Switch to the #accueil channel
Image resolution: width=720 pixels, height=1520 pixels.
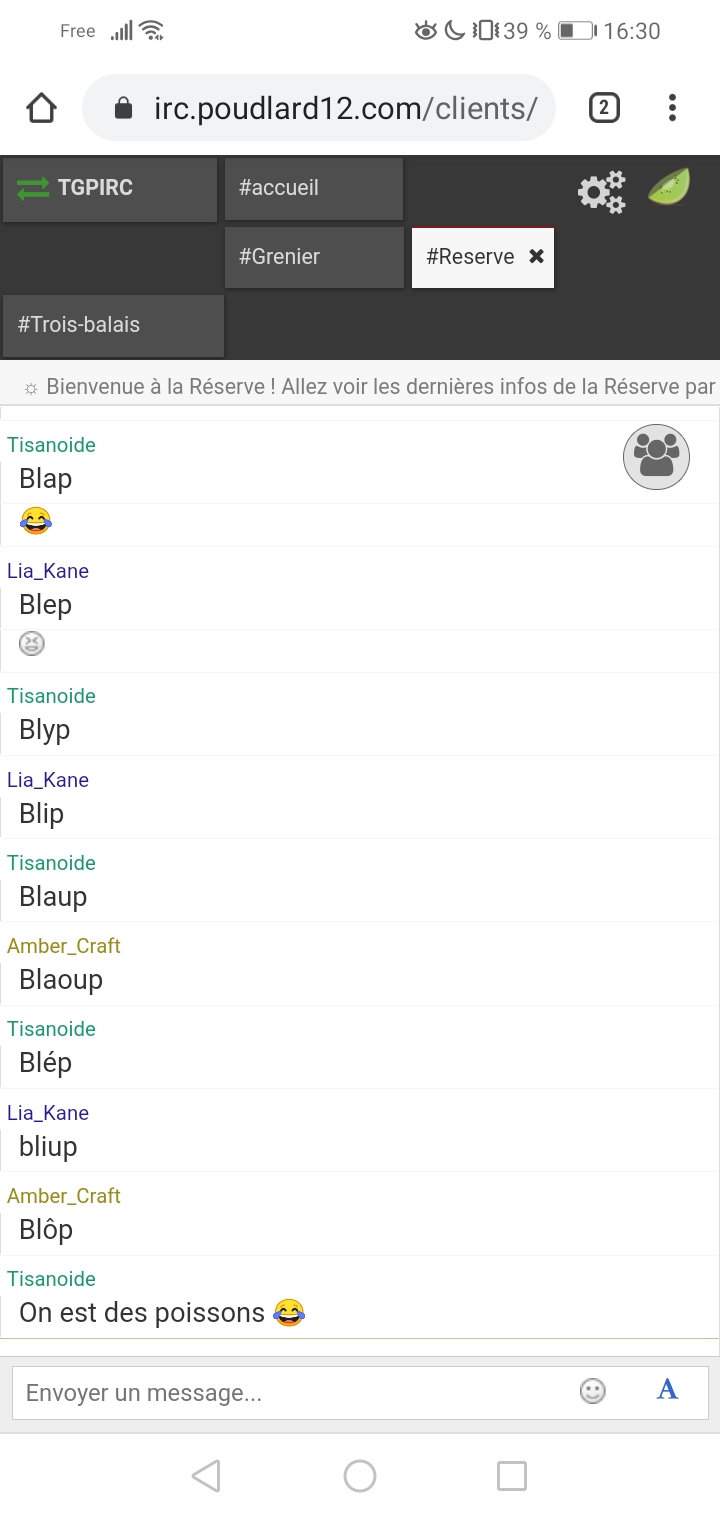(313, 188)
